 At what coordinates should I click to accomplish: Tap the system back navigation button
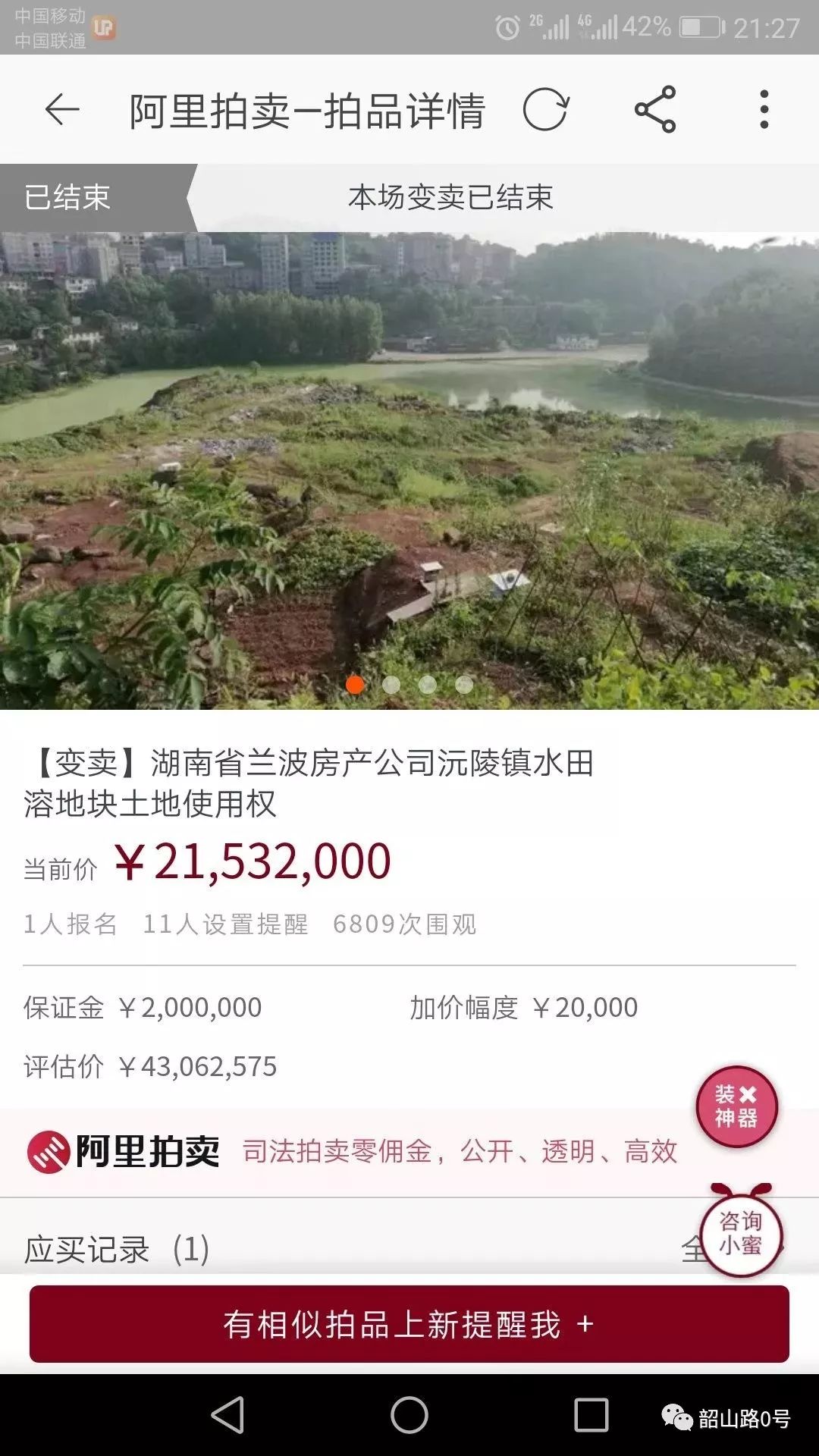click(227, 1415)
